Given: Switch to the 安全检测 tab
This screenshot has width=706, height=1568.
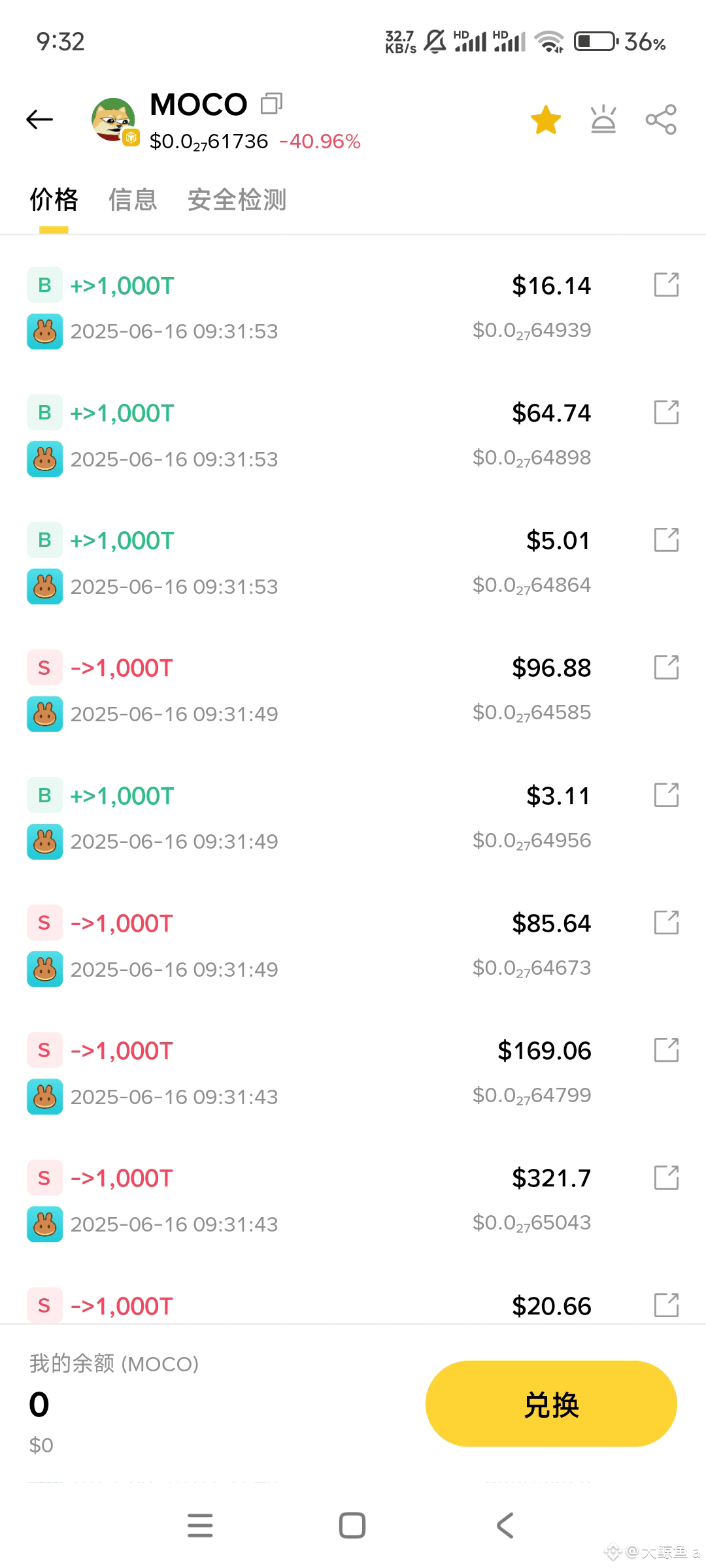Looking at the screenshot, I should (x=237, y=201).
